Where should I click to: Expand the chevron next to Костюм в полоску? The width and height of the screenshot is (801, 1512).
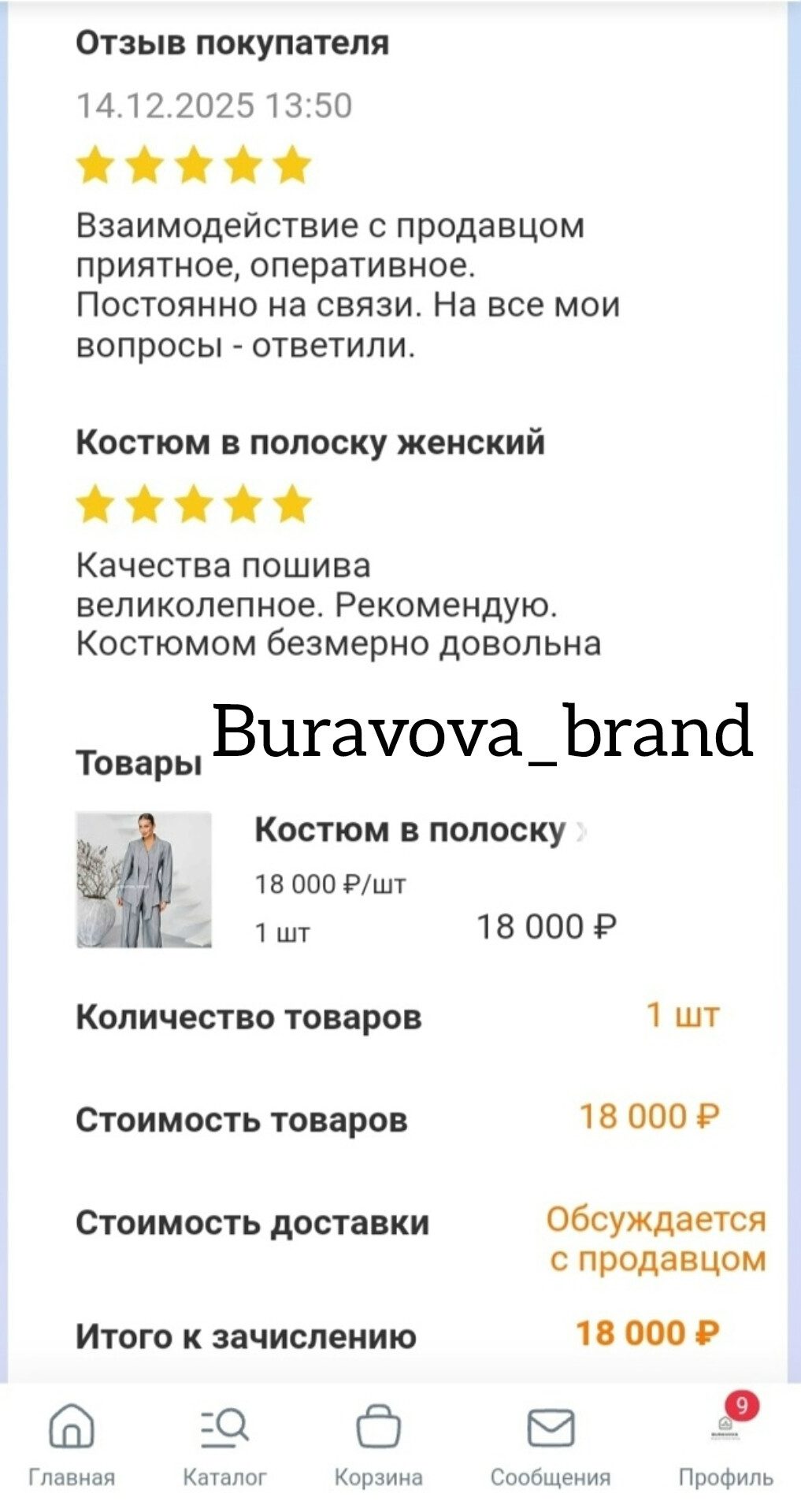tap(583, 829)
